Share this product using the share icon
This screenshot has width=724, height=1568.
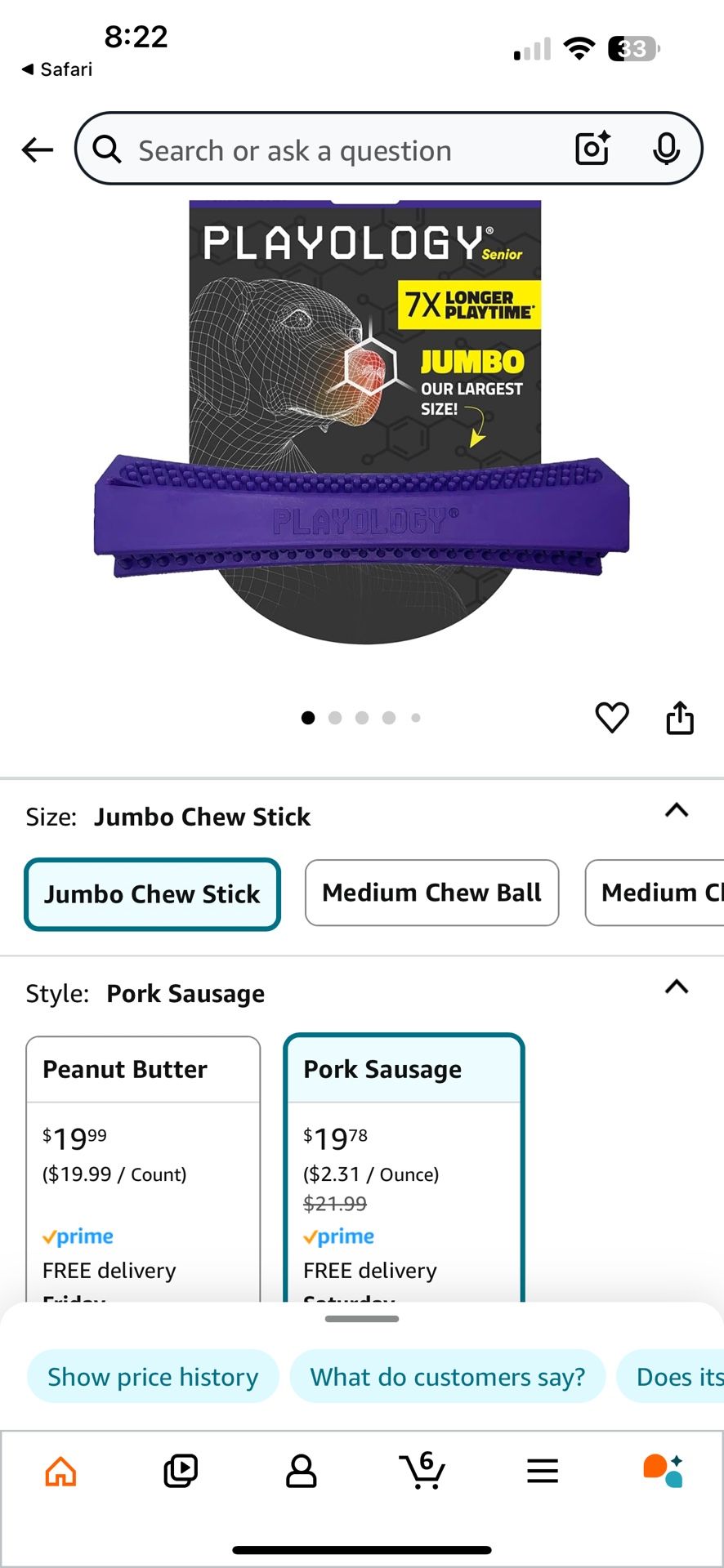pyautogui.click(x=679, y=717)
